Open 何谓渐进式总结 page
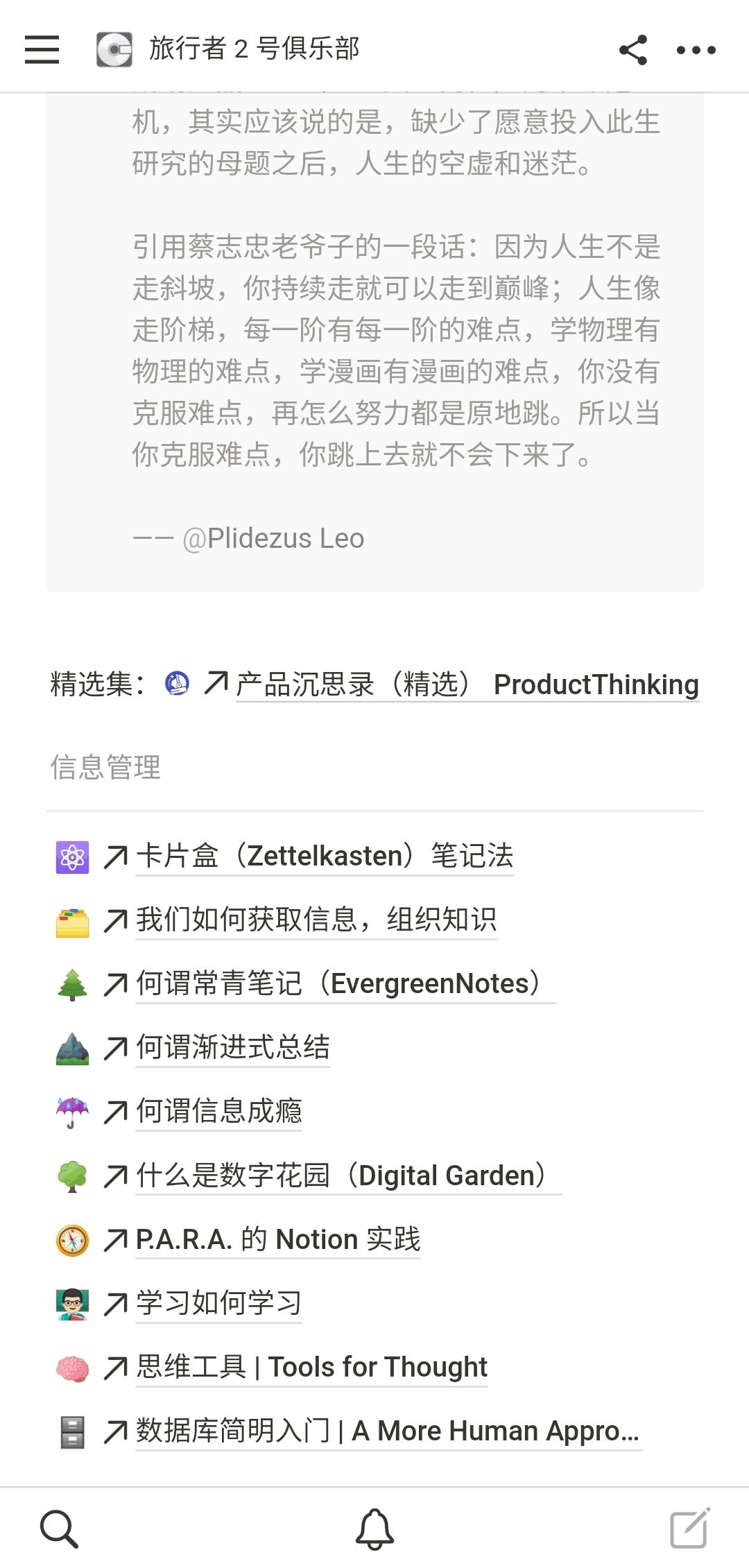The height and width of the screenshot is (1568, 749). (232, 1047)
